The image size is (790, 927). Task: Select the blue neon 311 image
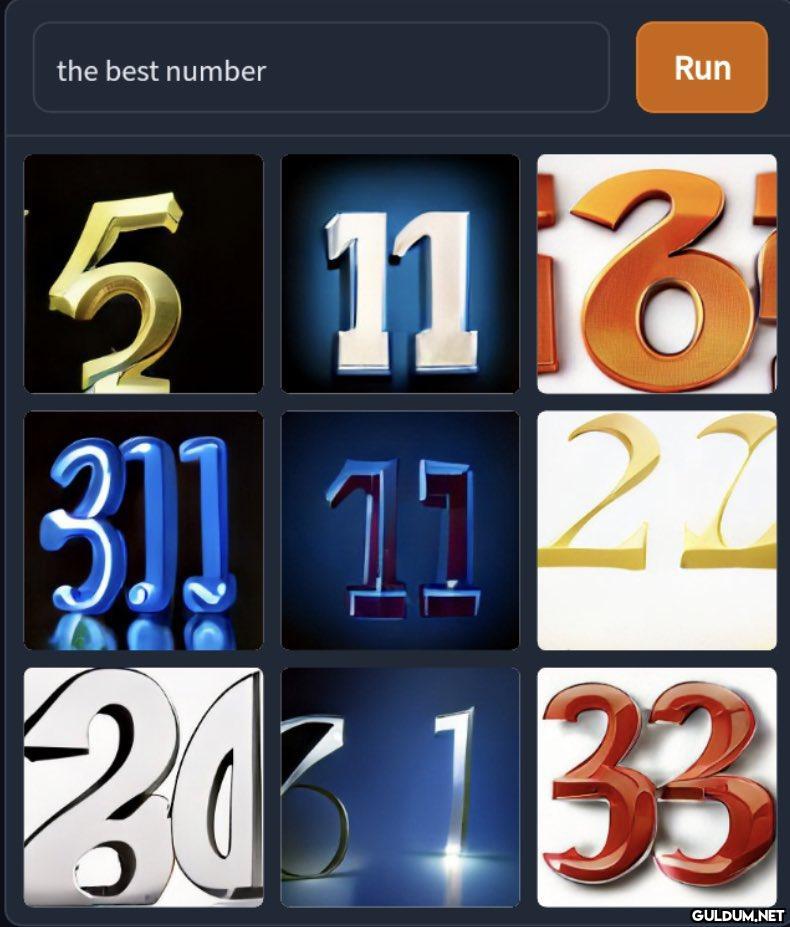point(143,530)
